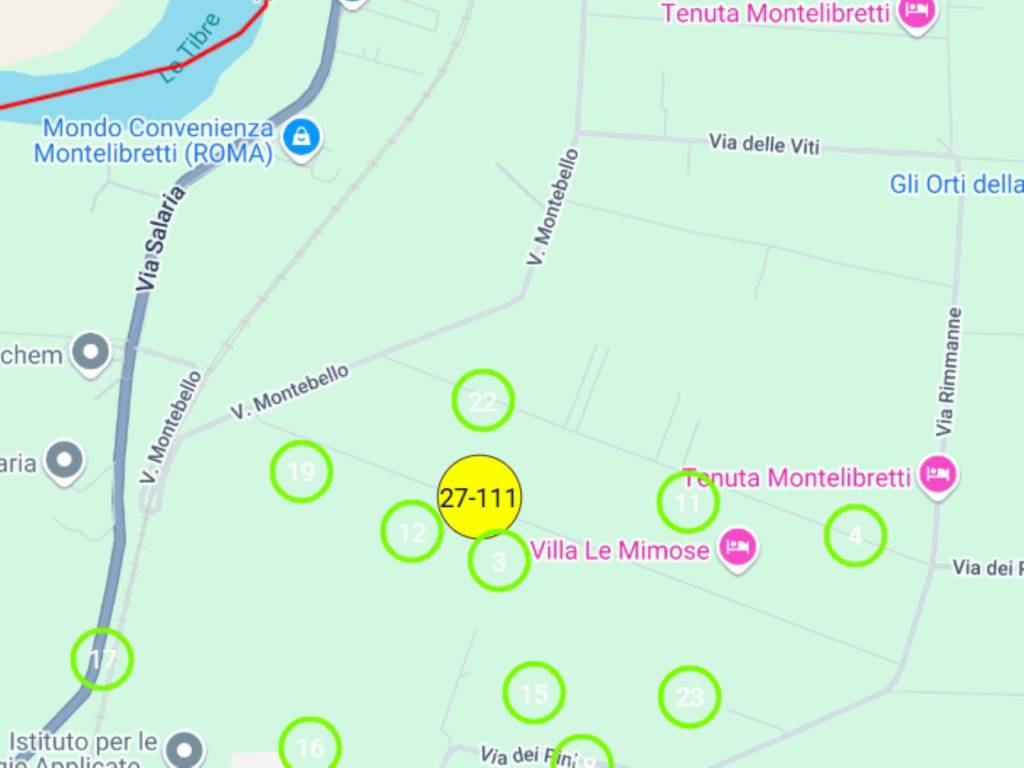1024x768 pixels.
Task: Select map marker number 19
Action: (301, 471)
